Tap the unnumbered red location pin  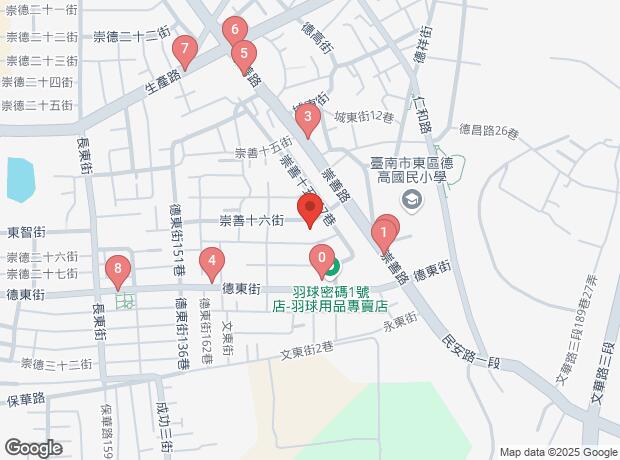point(310,211)
